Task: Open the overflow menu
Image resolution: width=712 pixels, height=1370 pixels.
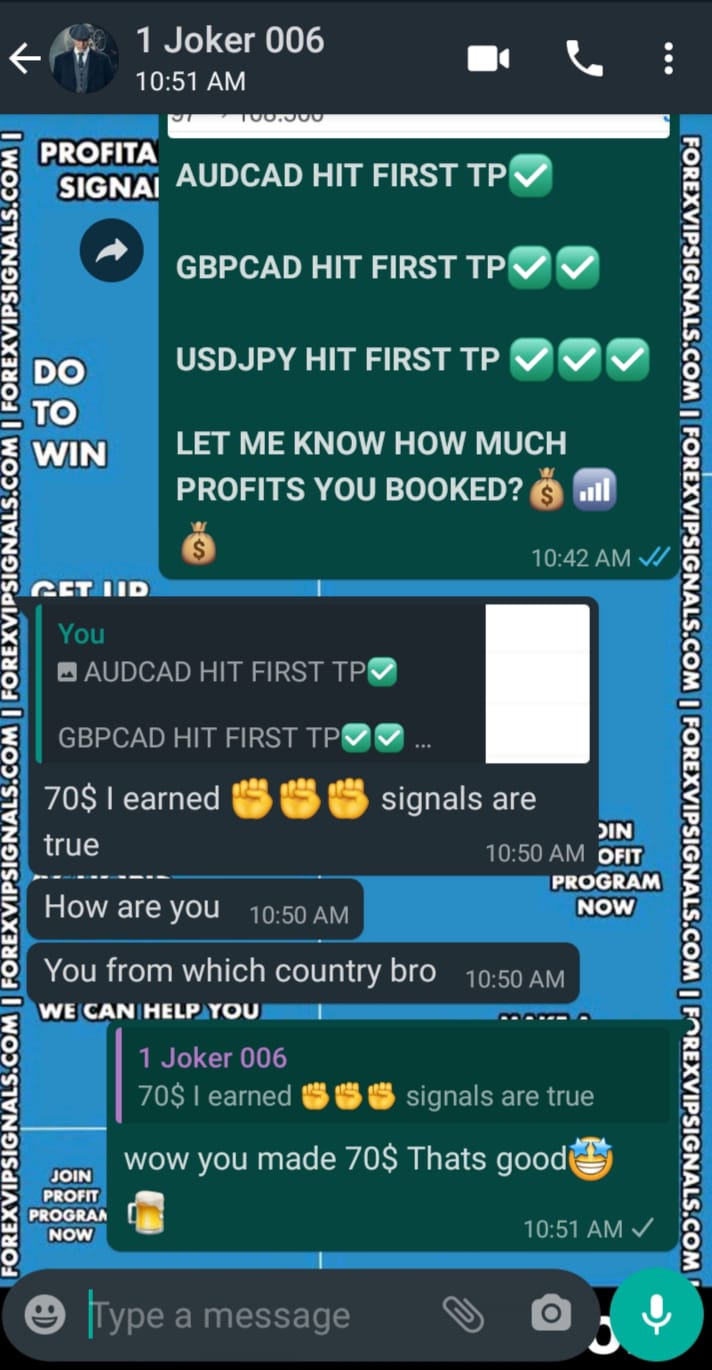Action: [x=668, y=59]
